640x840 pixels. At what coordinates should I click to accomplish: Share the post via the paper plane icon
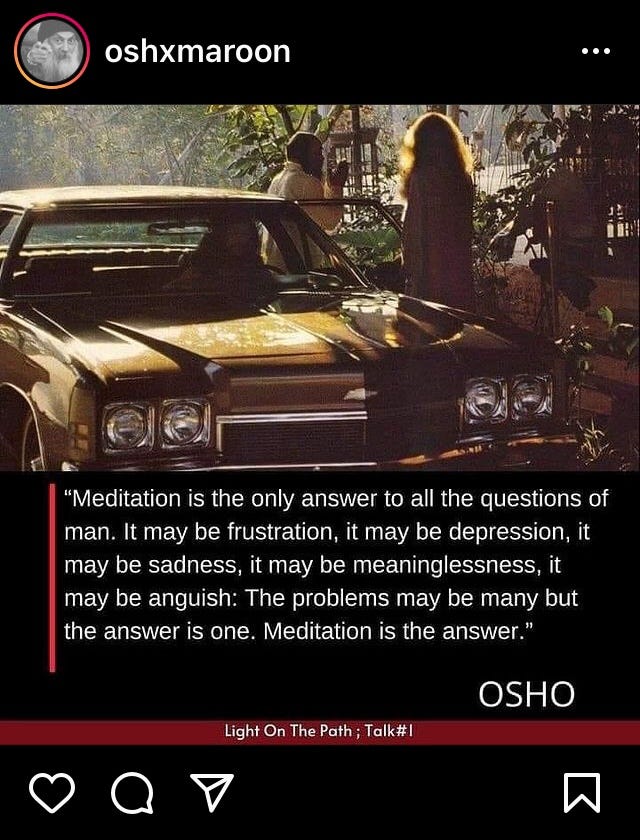(212, 793)
